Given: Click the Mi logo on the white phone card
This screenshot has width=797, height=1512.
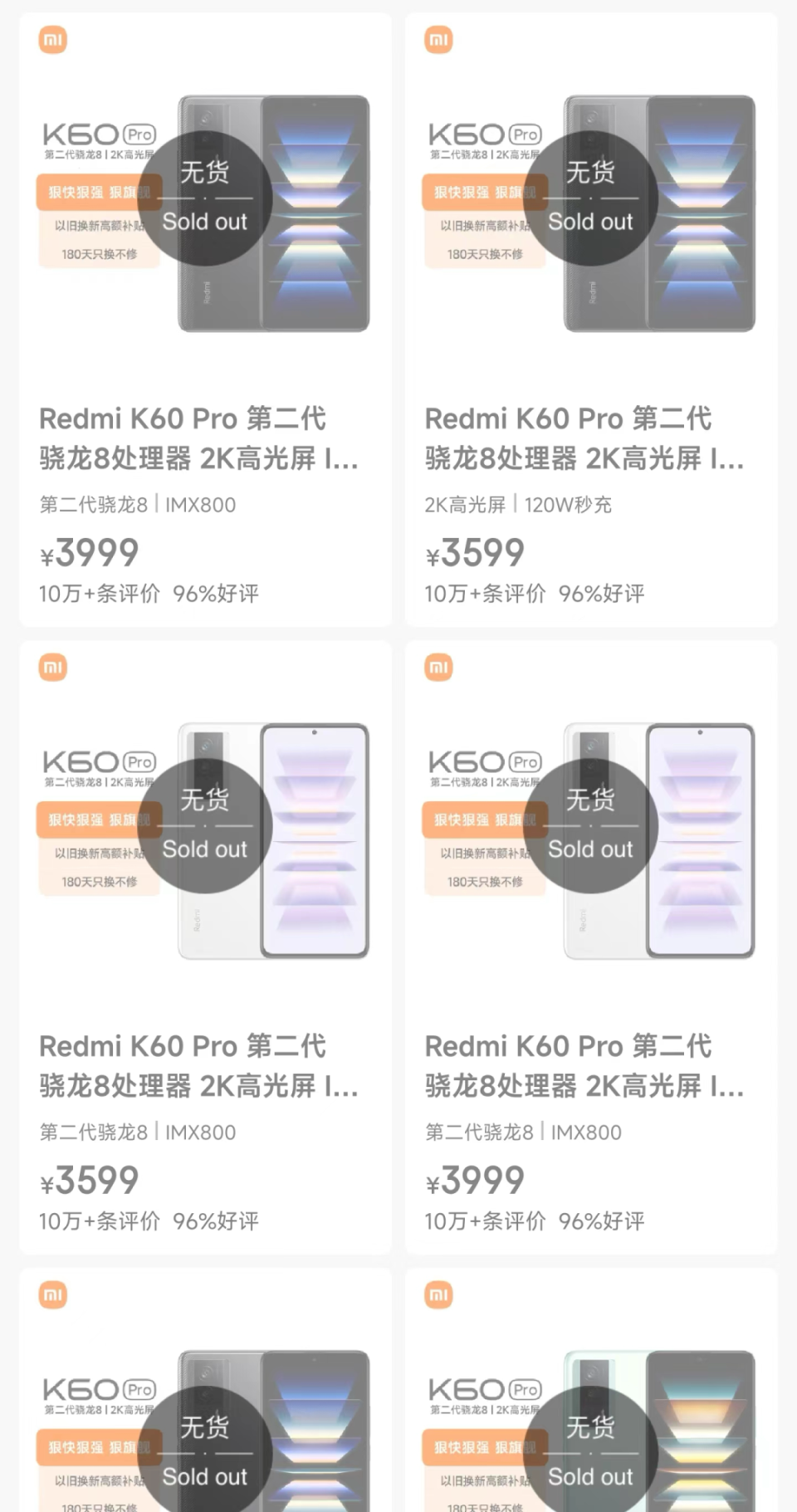Looking at the screenshot, I should point(52,668).
